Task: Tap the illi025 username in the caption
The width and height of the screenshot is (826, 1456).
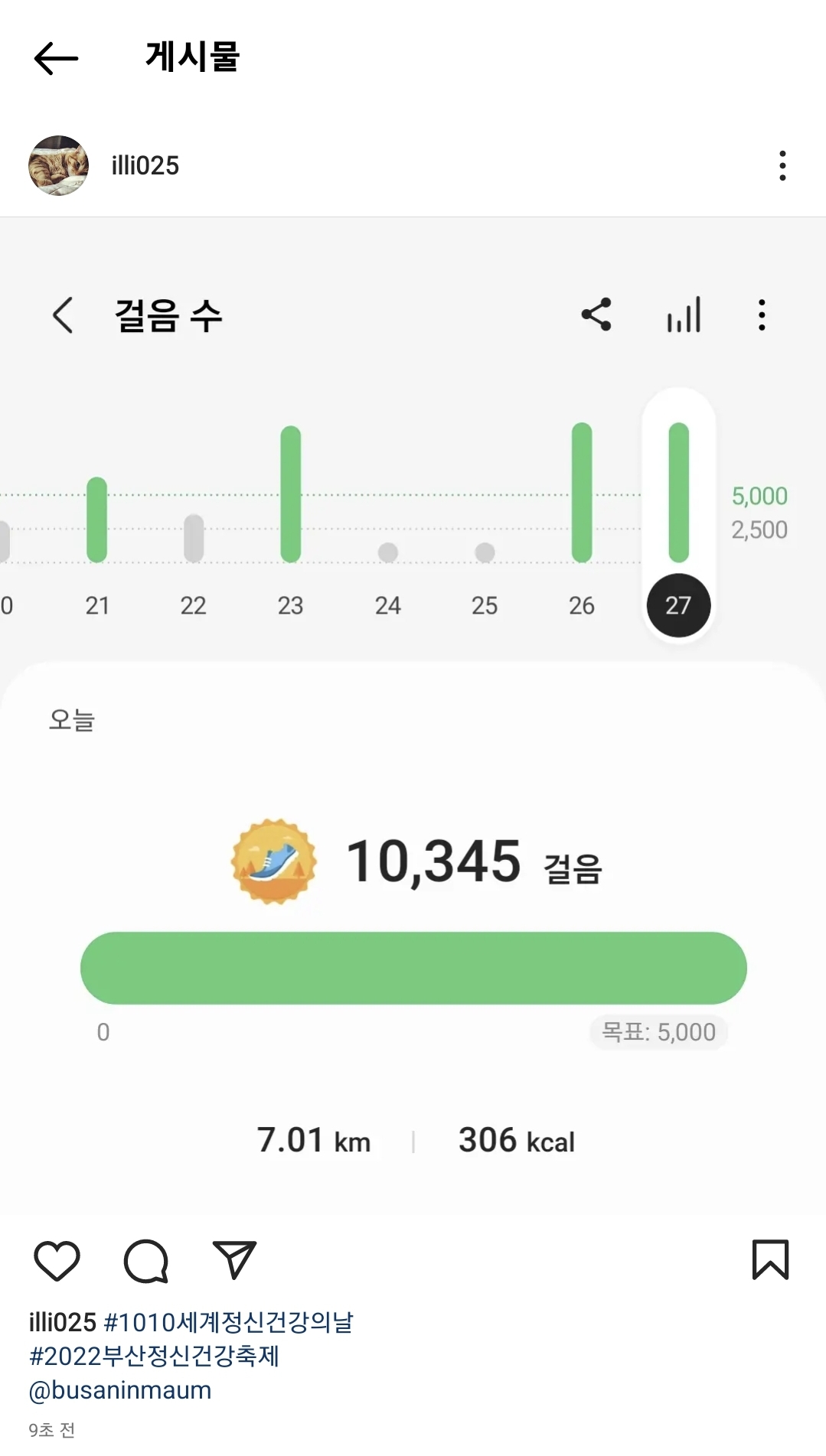Action: coord(63,1322)
